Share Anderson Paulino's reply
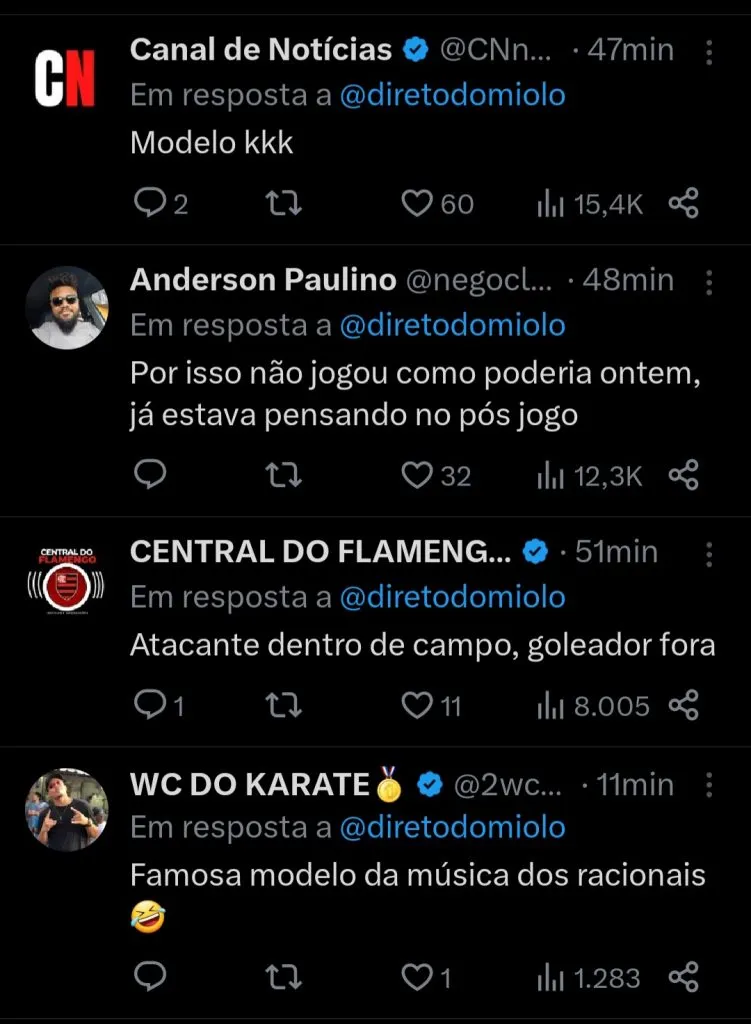This screenshot has height=1024, width=751. point(683,476)
